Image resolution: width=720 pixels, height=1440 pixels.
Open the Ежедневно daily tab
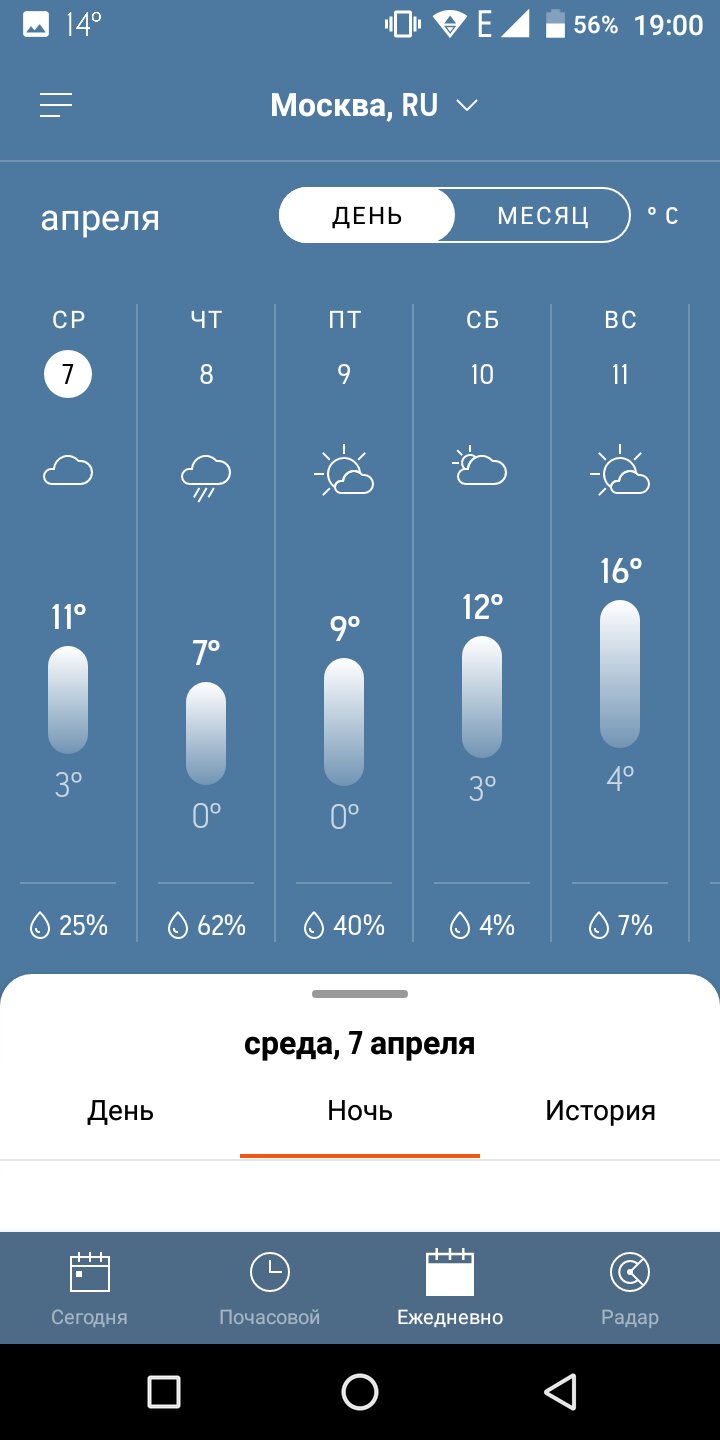(x=450, y=1289)
